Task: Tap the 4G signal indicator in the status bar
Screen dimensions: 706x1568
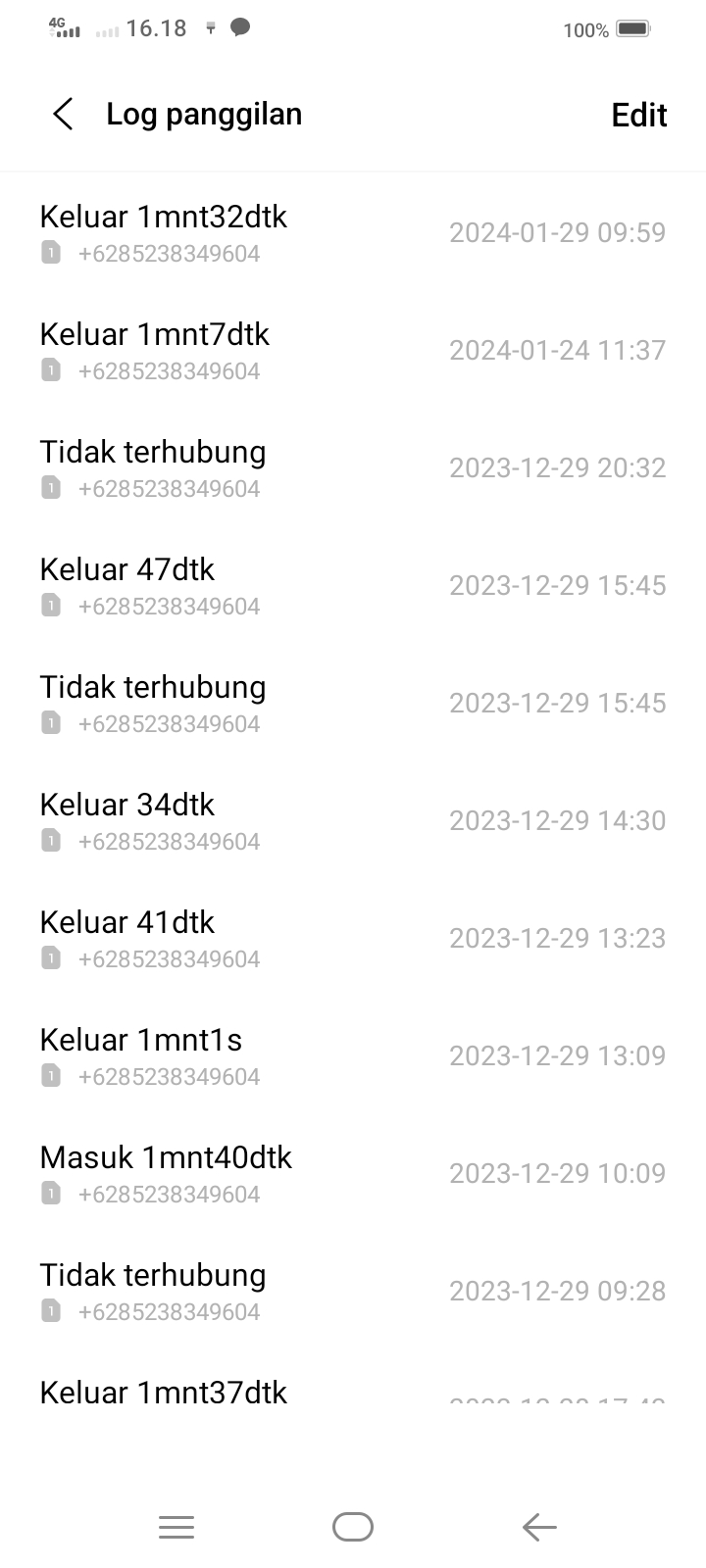Action: pyautogui.click(x=61, y=27)
